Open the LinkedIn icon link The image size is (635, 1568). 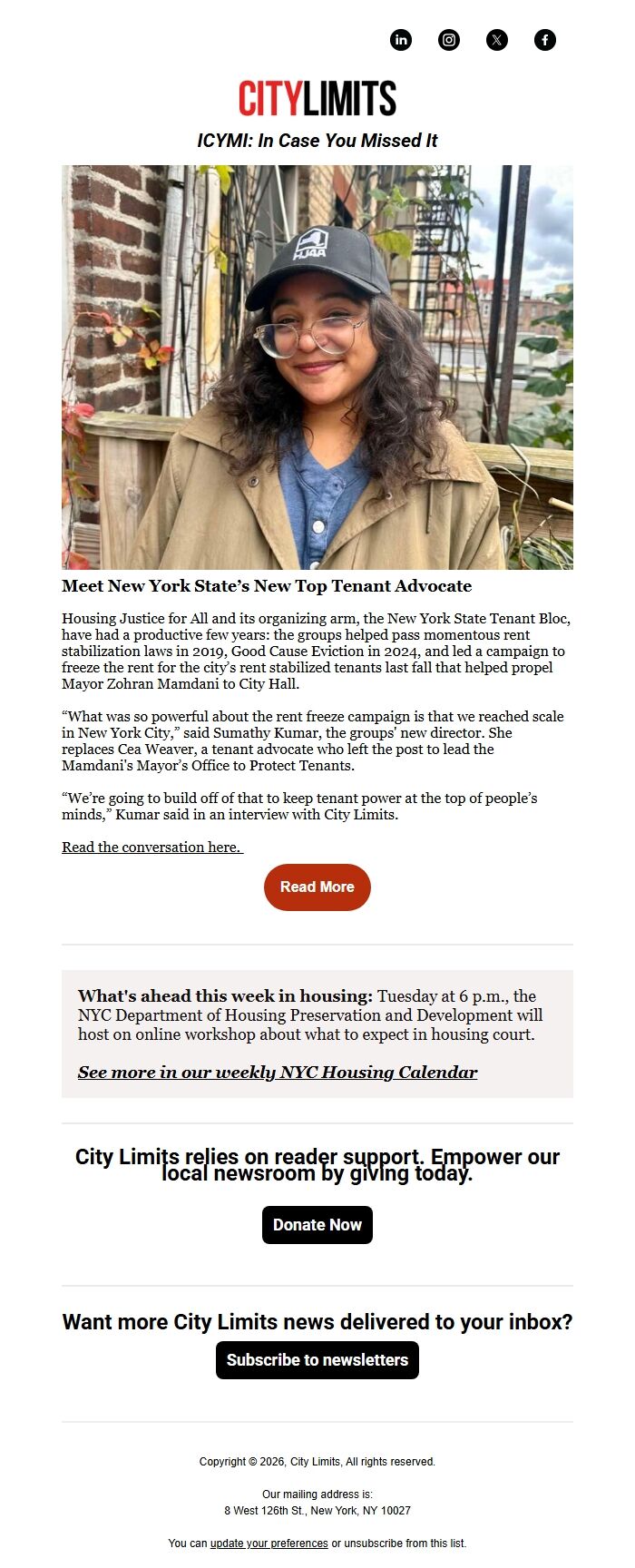click(x=401, y=40)
